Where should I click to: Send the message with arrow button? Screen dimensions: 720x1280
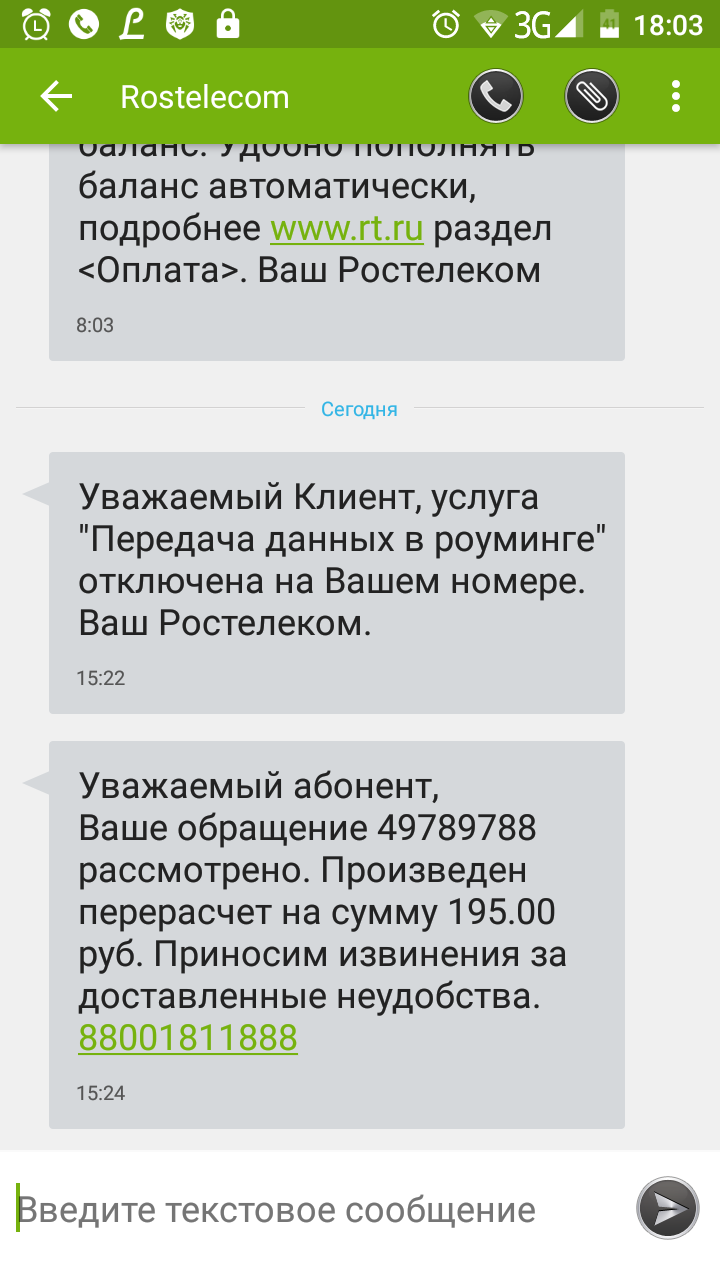coord(667,1209)
